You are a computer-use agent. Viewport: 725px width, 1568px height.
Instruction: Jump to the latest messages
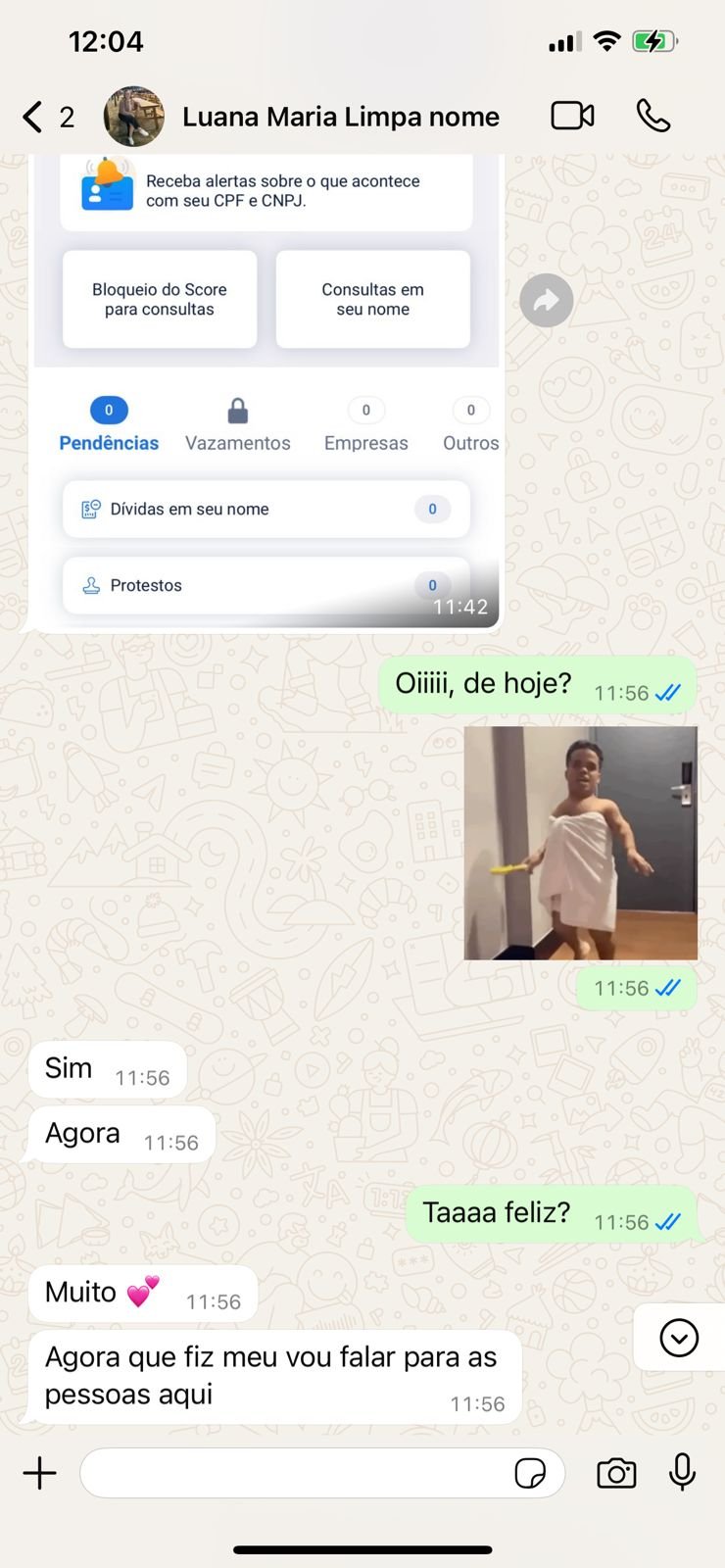678,1338
